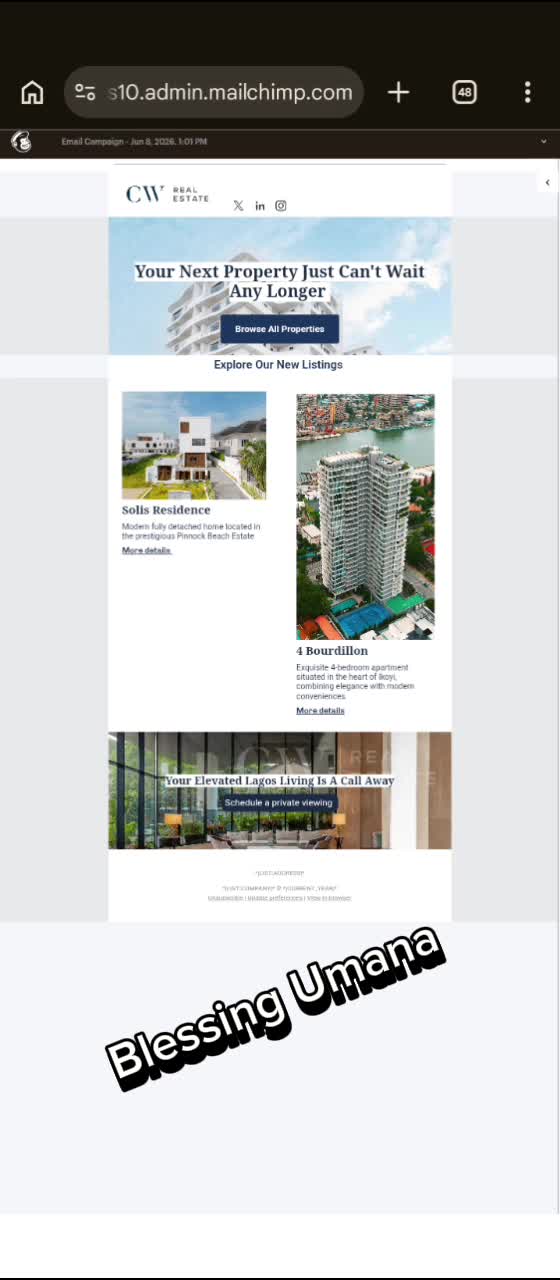Open the browser overflow menu

[x=527, y=93]
